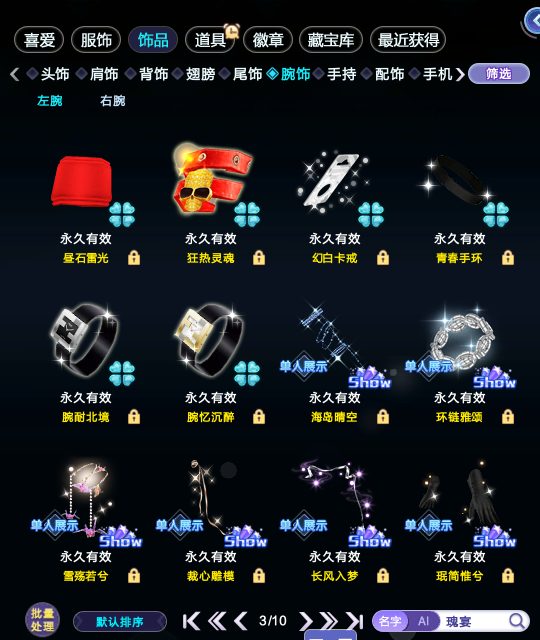
Task: Open the 默认排序 sort dropdown
Action: (120, 622)
